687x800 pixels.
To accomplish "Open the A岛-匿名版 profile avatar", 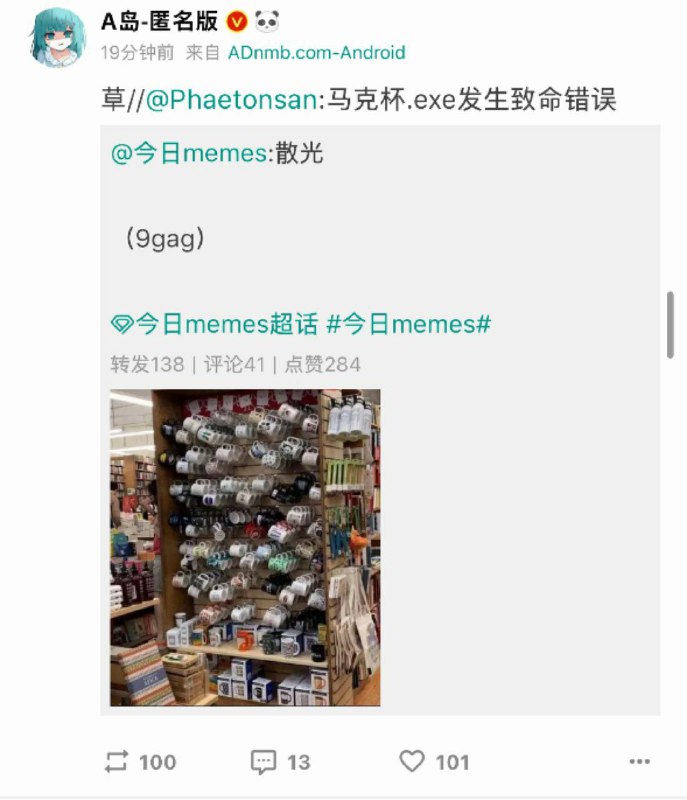I will (58, 37).
